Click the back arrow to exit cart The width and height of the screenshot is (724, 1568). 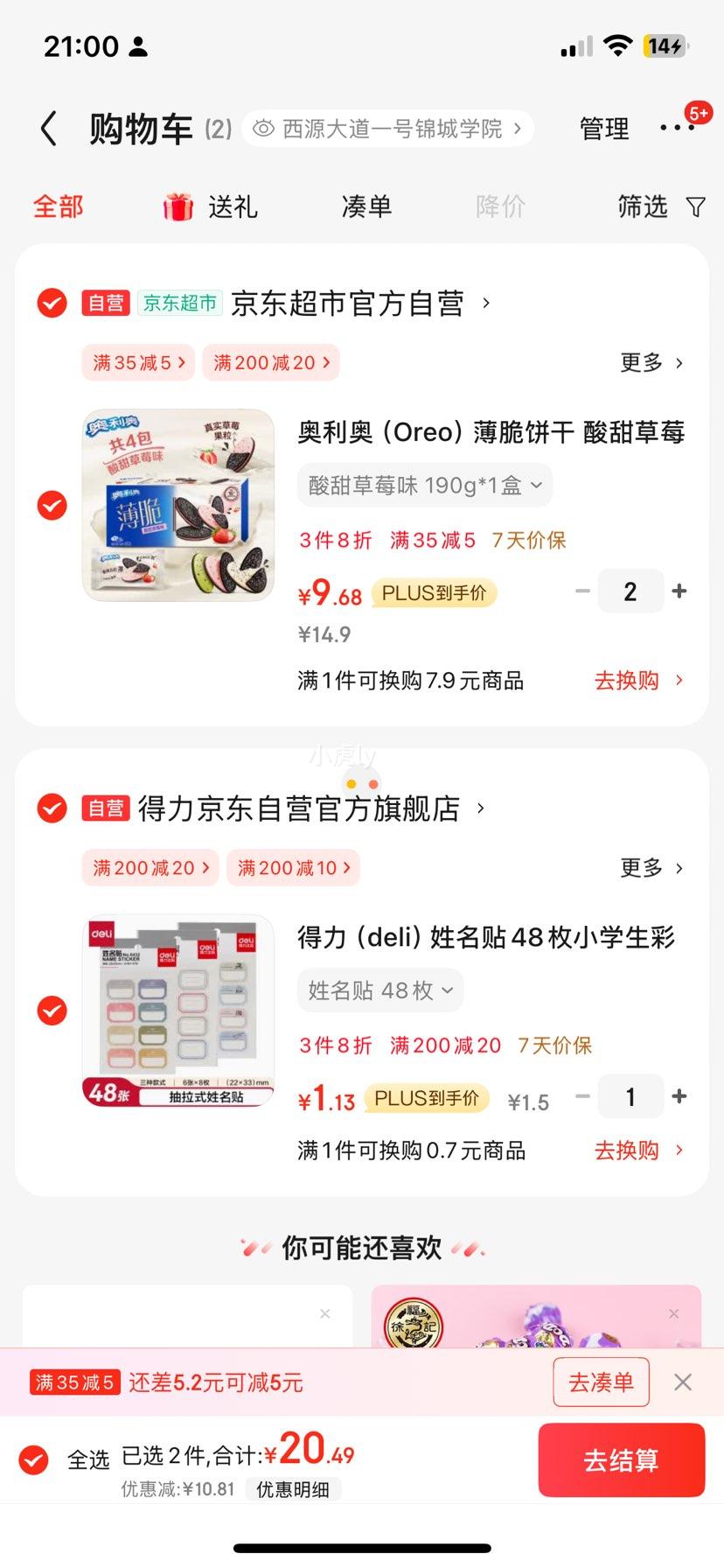click(x=48, y=128)
